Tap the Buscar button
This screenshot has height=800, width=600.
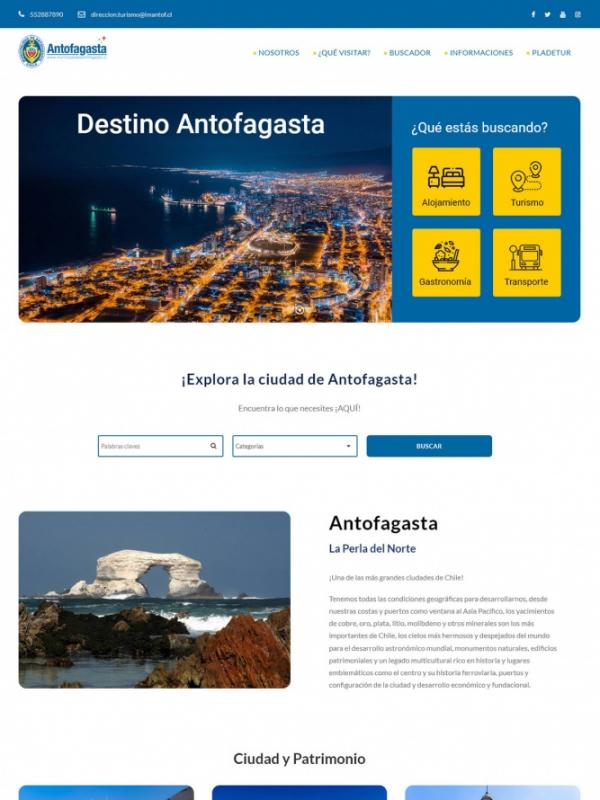click(x=429, y=446)
